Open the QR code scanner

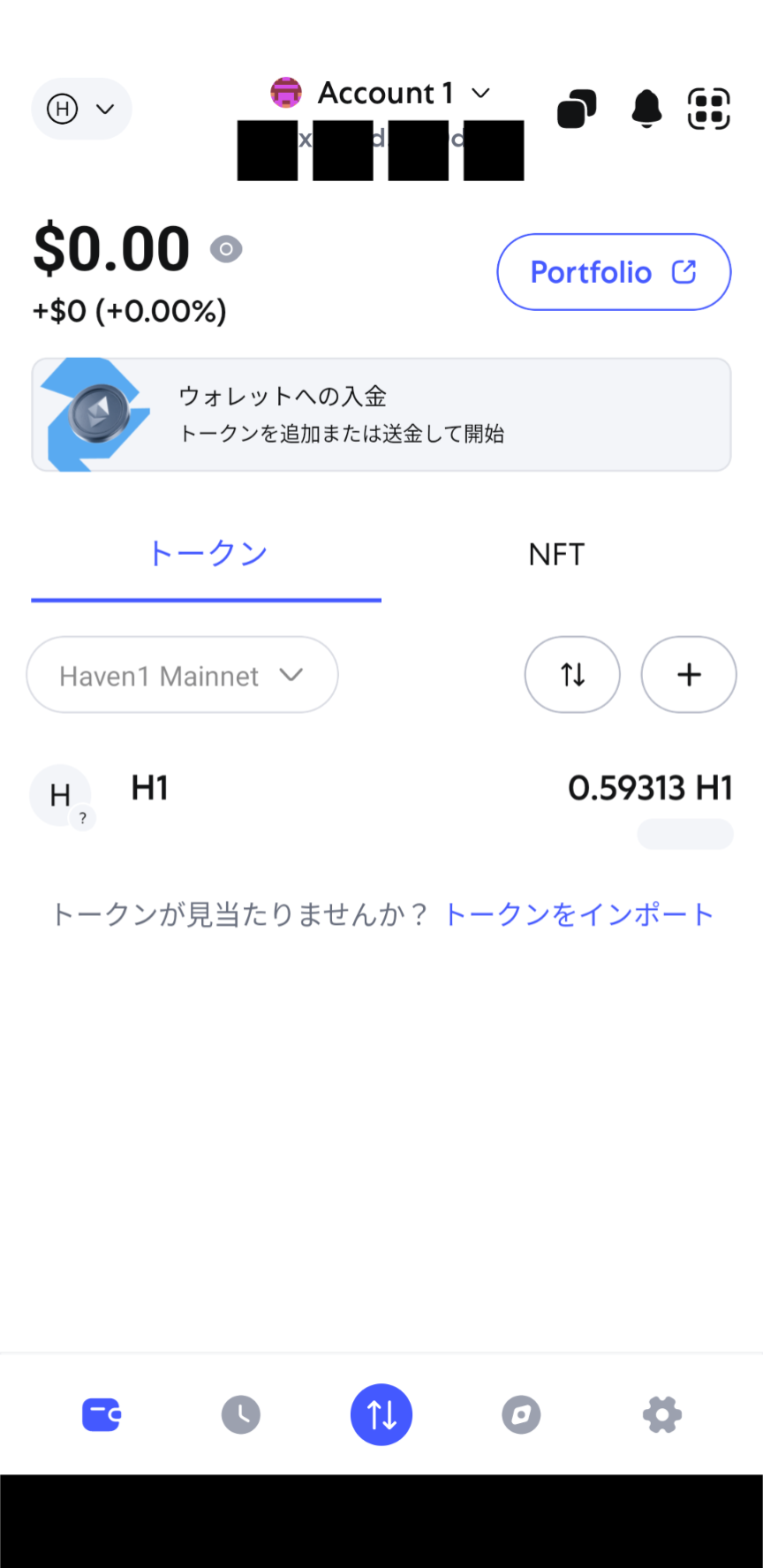(x=708, y=109)
